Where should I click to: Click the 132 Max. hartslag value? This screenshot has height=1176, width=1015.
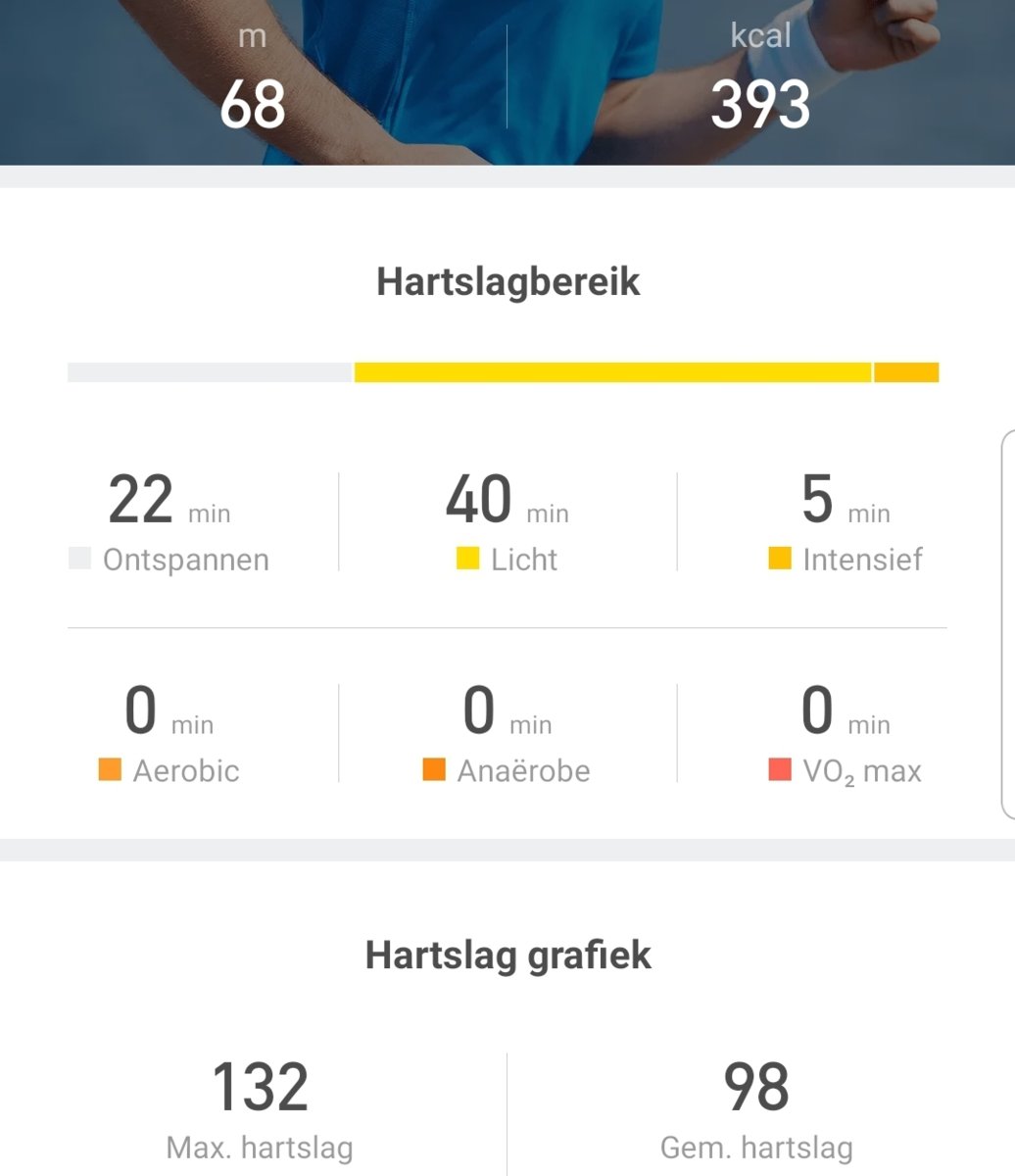click(x=260, y=1086)
